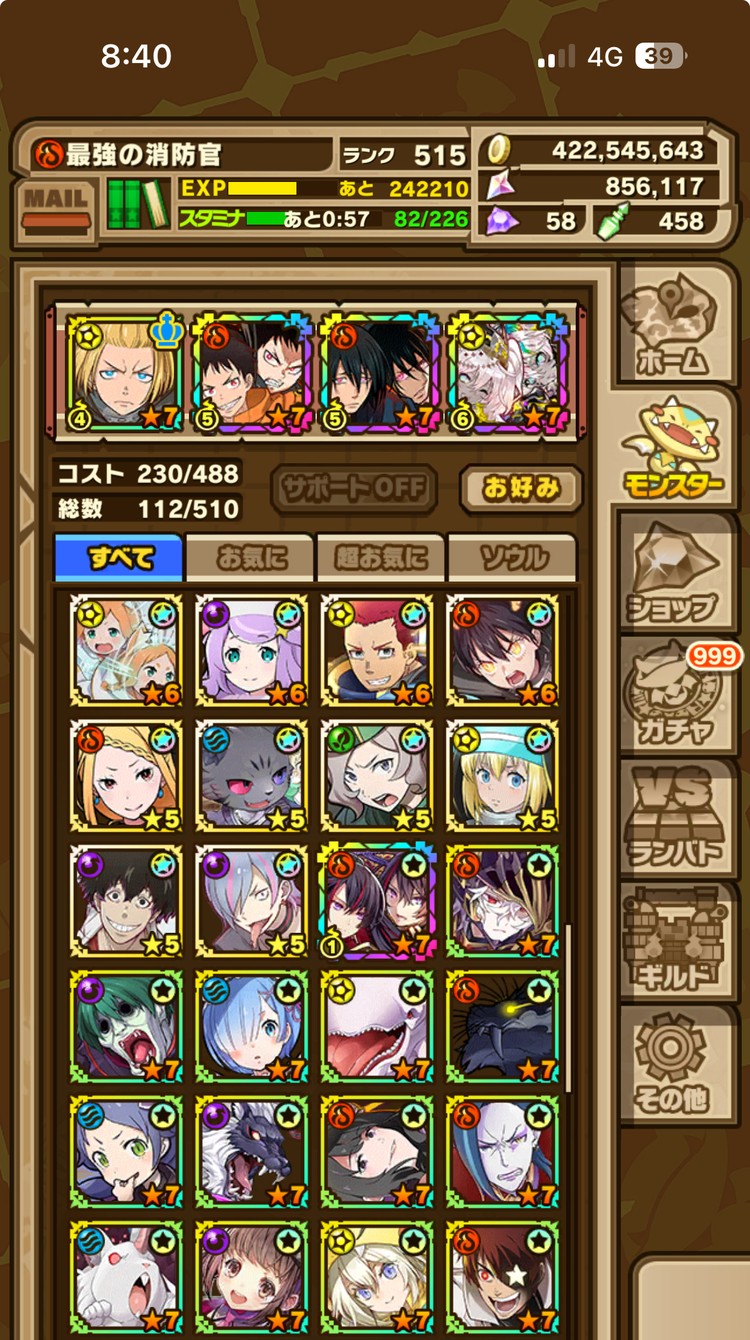Switch to the すべて tab

tap(118, 559)
